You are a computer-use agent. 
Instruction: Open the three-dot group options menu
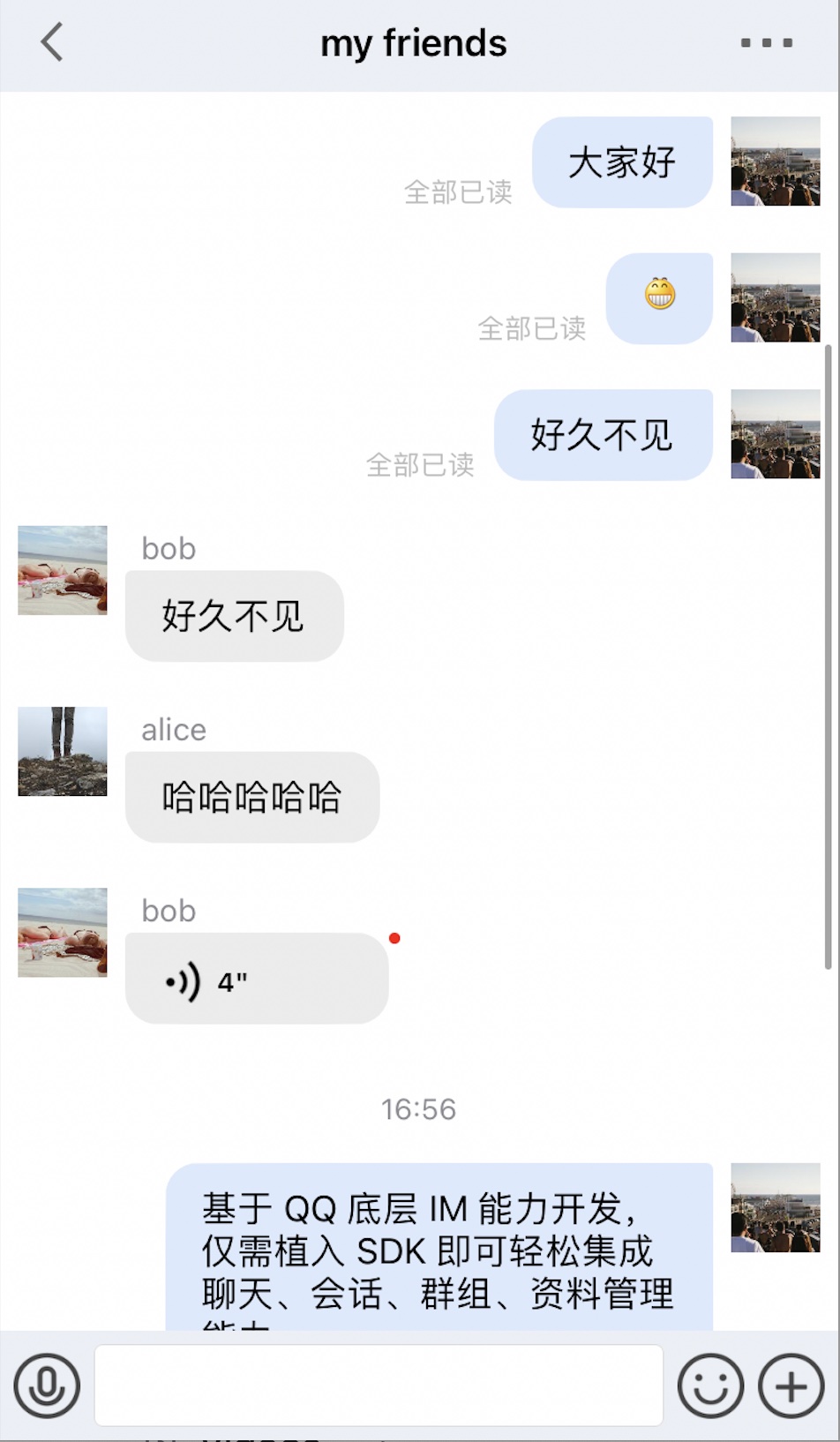(766, 42)
